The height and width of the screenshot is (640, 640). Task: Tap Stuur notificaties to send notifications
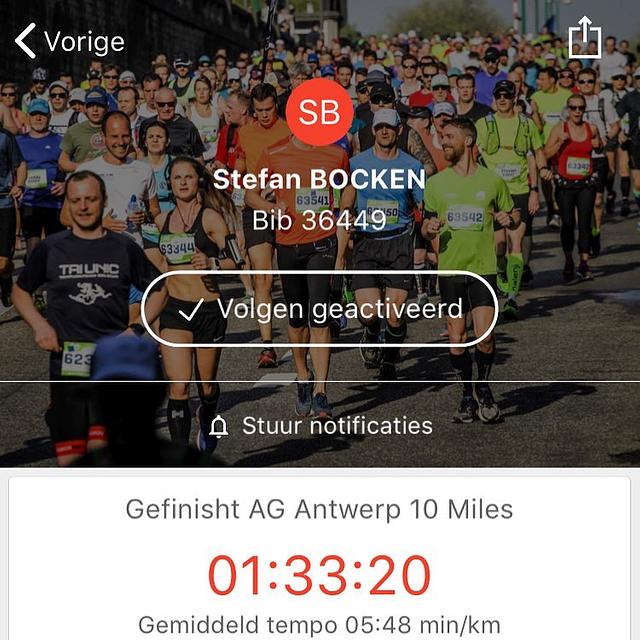(322, 426)
